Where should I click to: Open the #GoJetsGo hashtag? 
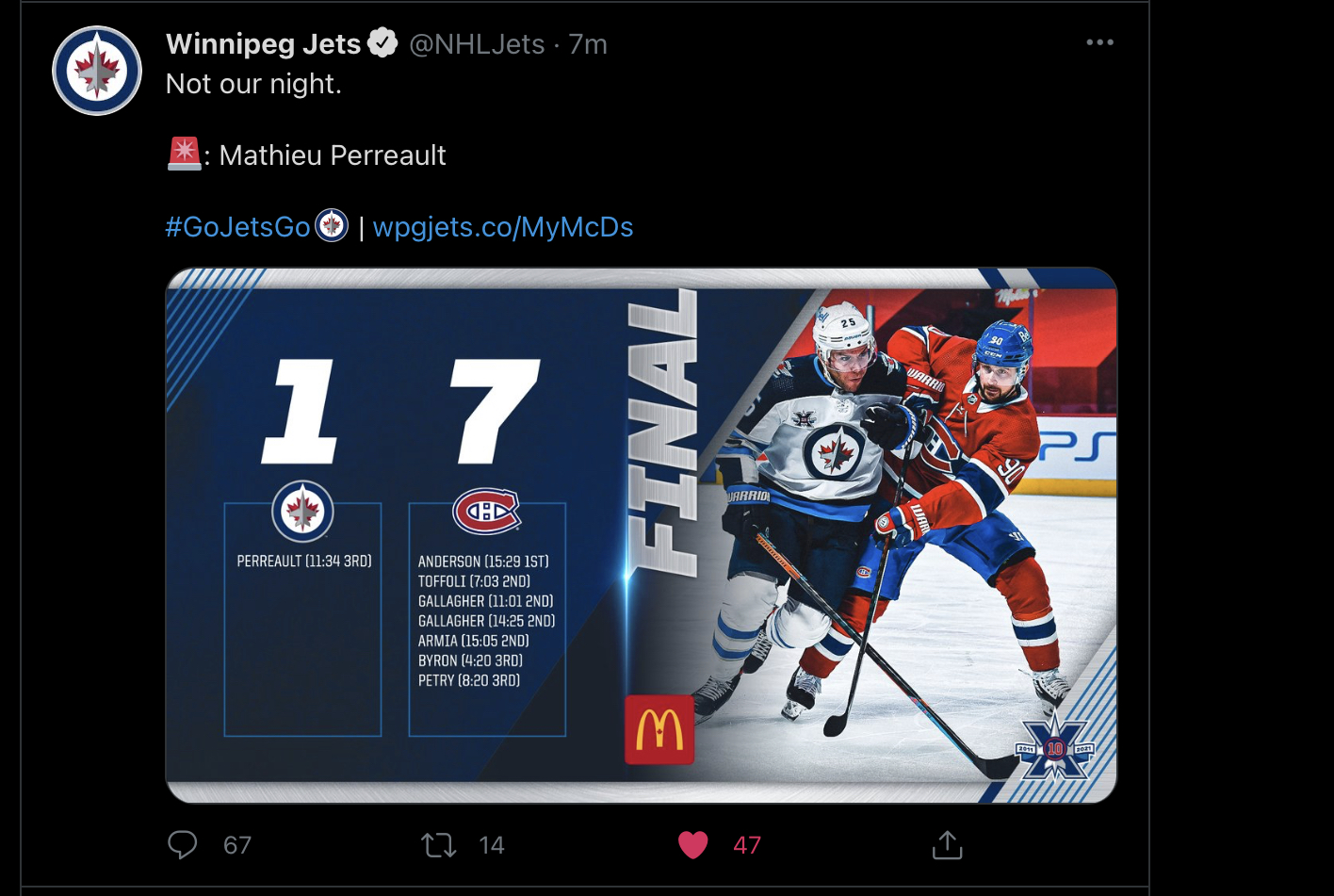pyautogui.click(x=237, y=227)
